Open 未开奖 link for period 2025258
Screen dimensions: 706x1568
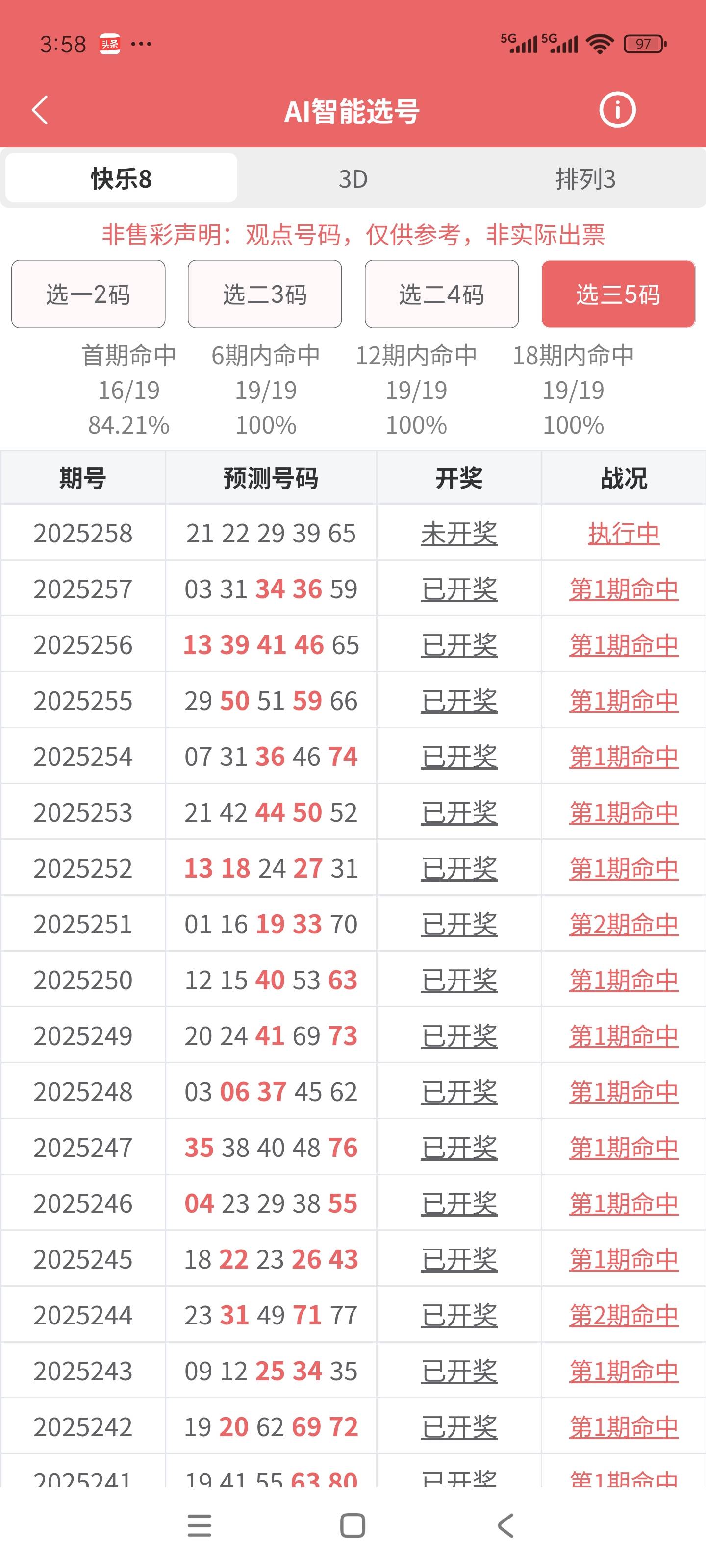click(459, 534)
